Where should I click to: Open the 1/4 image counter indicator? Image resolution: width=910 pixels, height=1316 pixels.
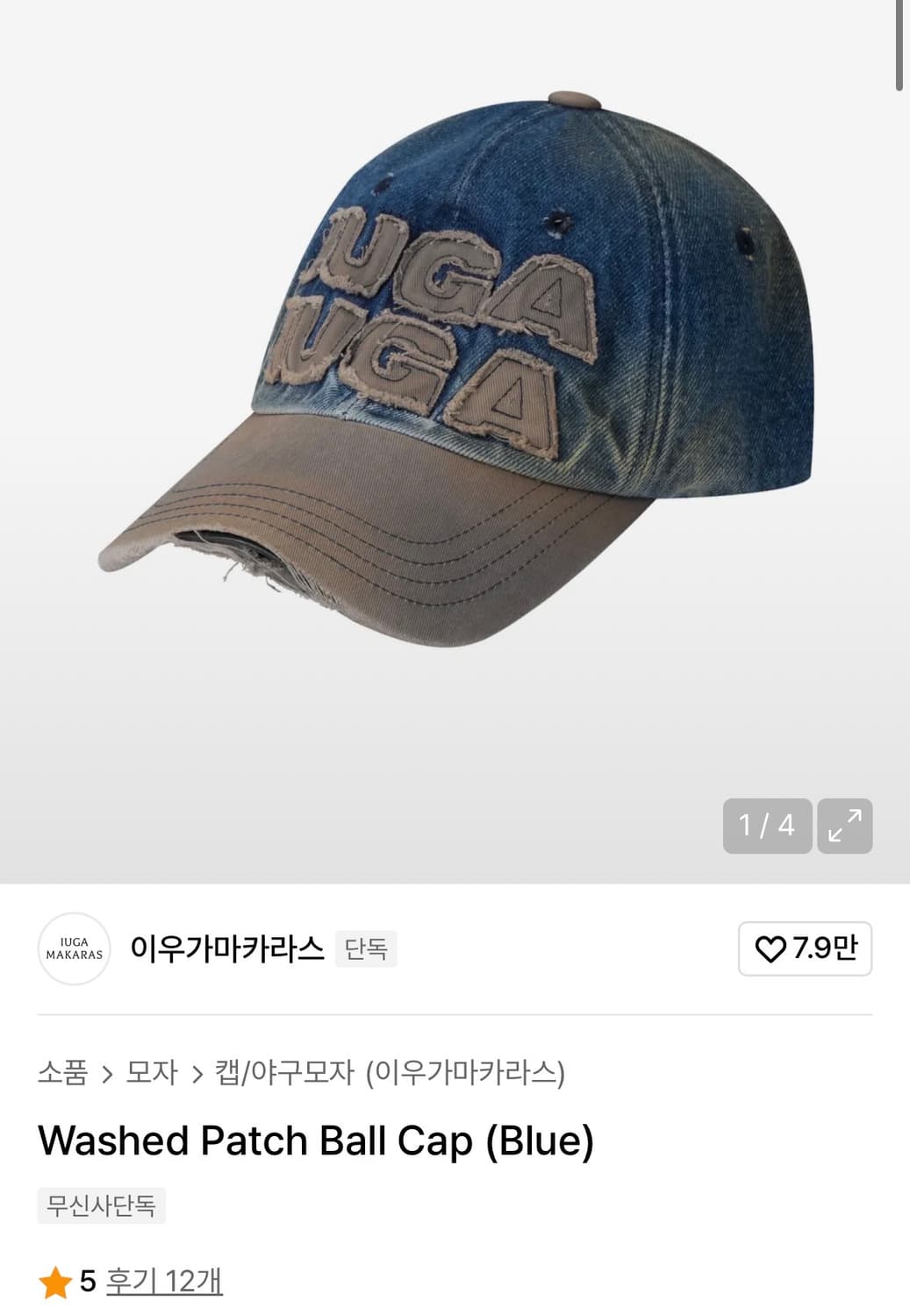(x=766, y=826)
